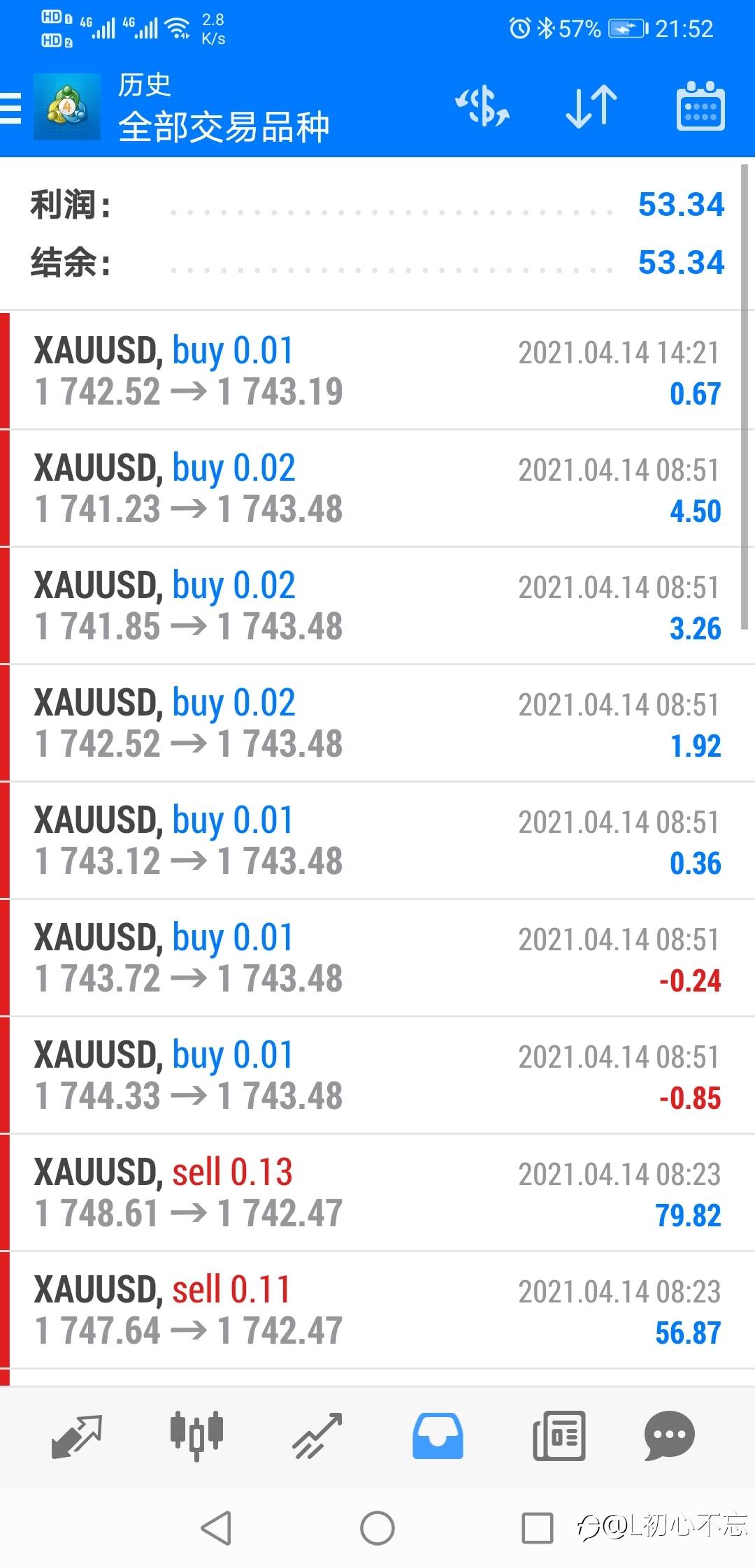755x1568 pixels.
Task: Open the buy 0.02 trade with 4.50 profit
Action: pyautogui.click(x=377, y=488)
